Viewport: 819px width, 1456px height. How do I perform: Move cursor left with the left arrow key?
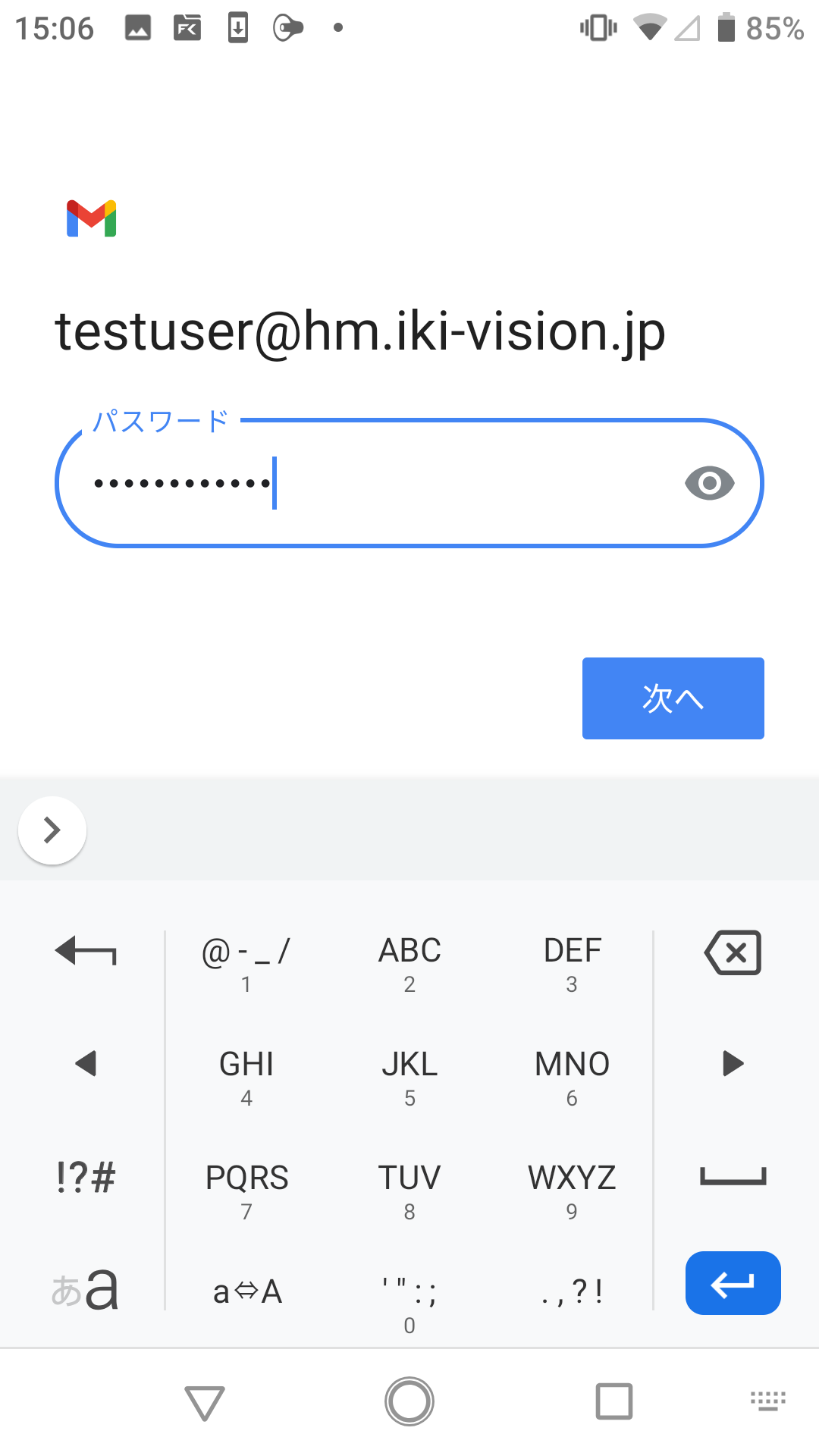click(x=86, y=1063)
